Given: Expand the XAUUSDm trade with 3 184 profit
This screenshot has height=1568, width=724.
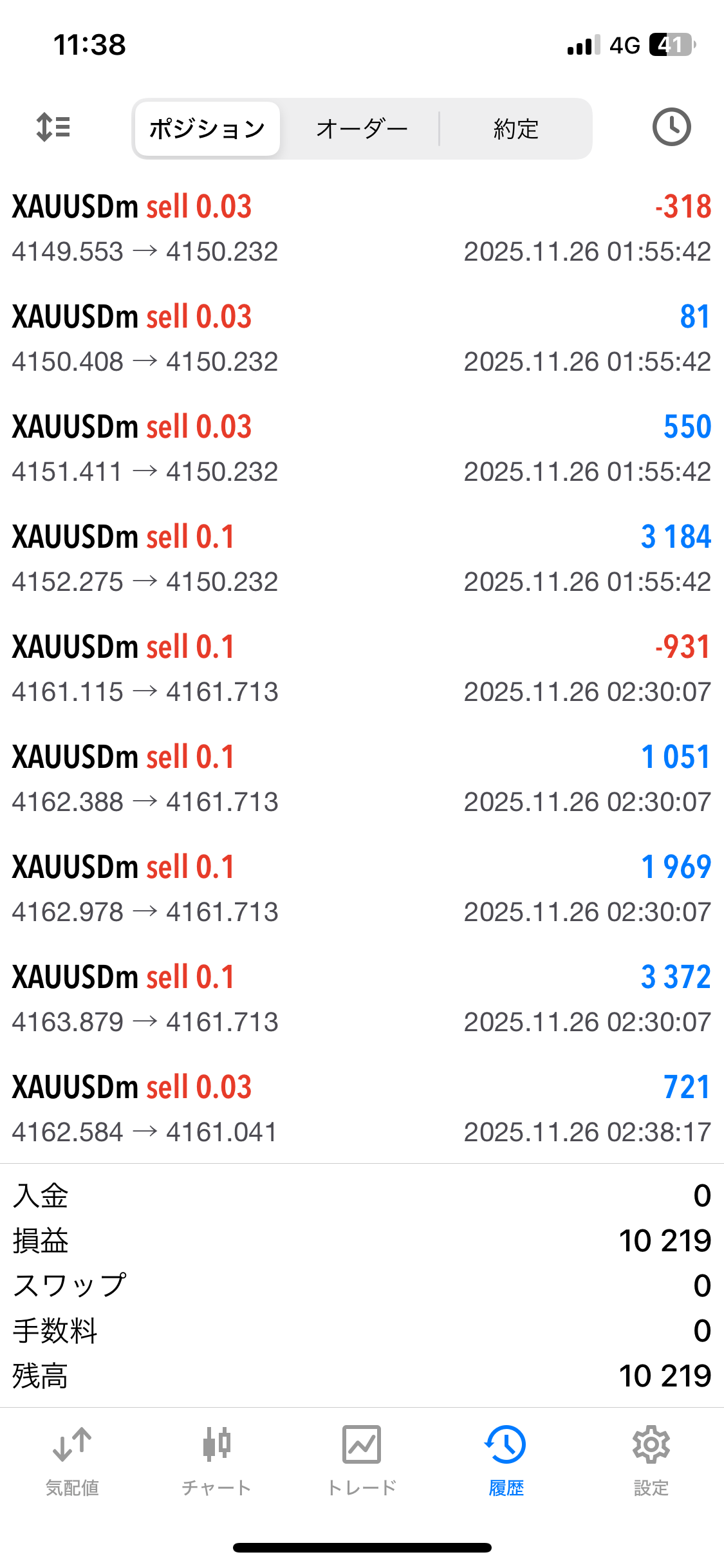Looking at the screenshot, I should point(362,559).
